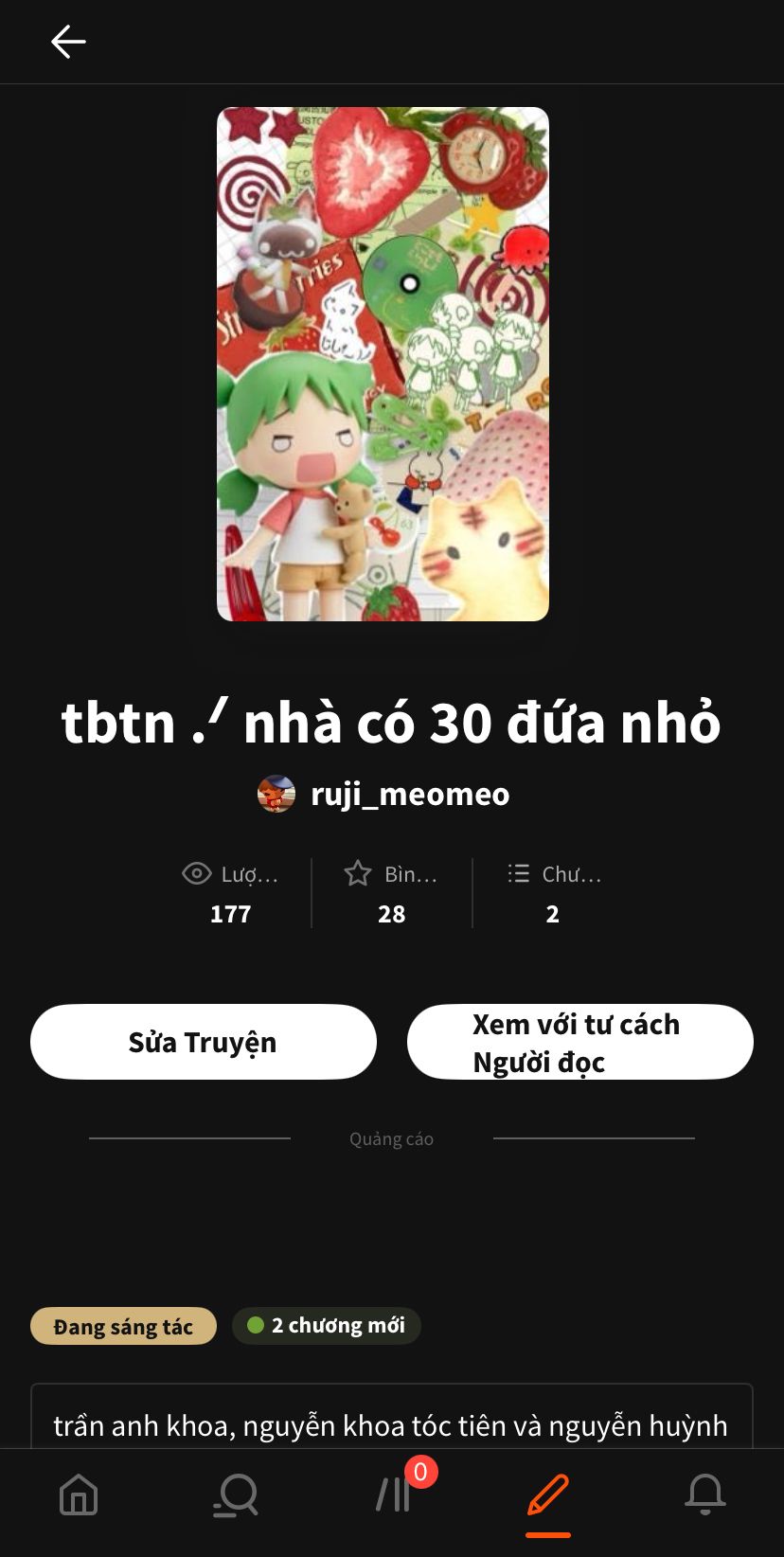The height and width of the screenshot is (1557, 784).
Task: Open the Library tab
Action: 394,1495
